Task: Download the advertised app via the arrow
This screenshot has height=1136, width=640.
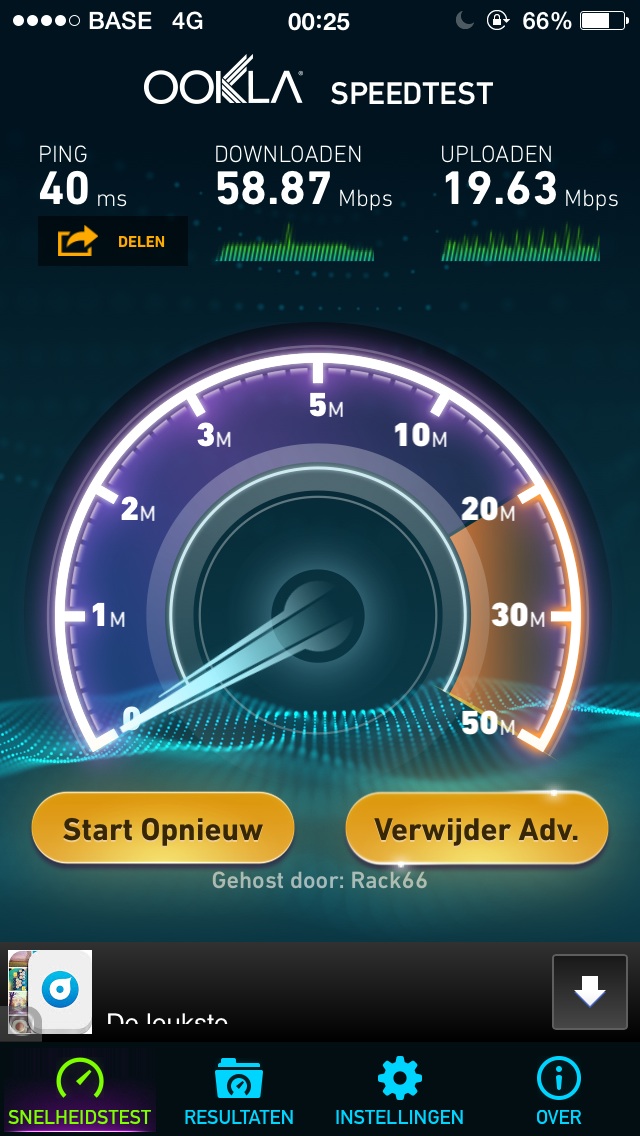Action: click(590, 992)
